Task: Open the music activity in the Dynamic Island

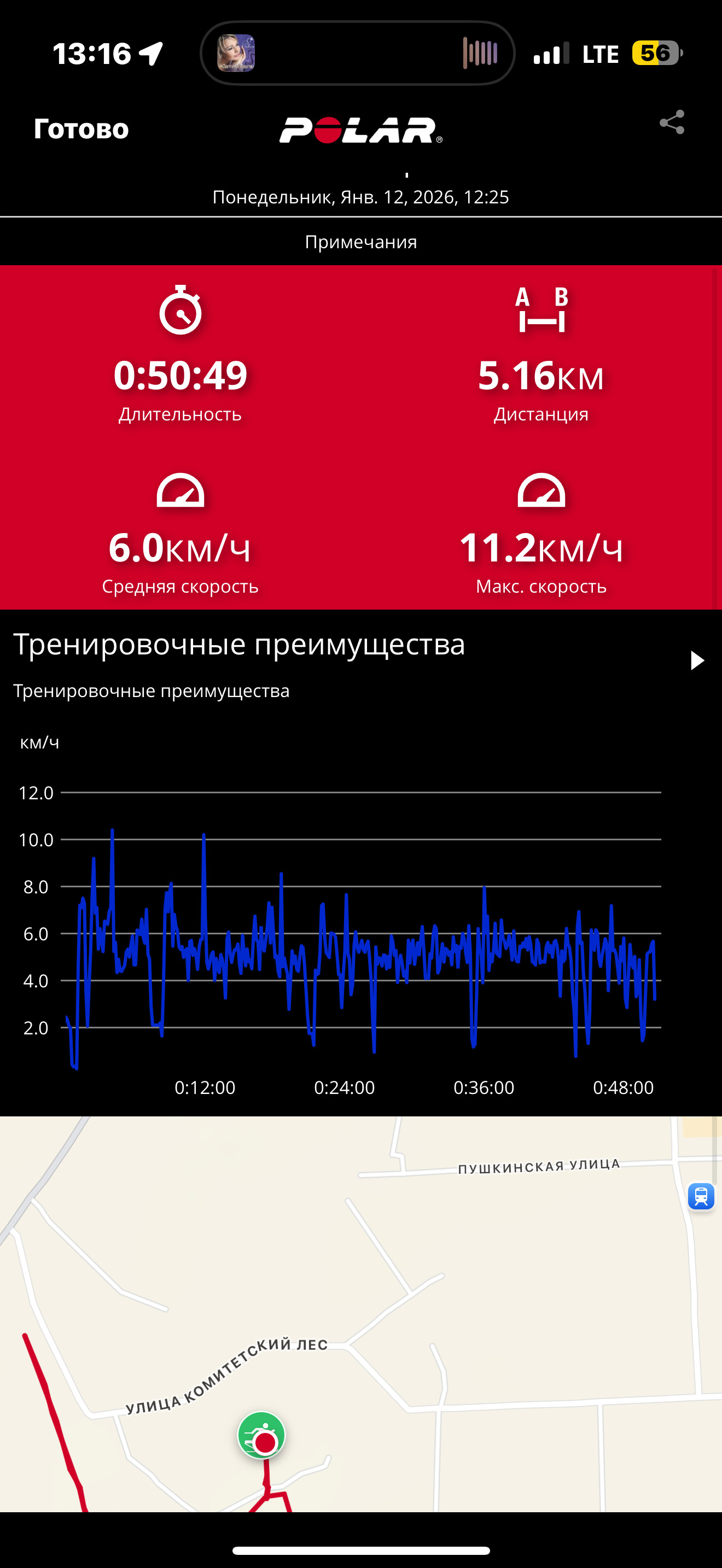Action: point(358,53)
